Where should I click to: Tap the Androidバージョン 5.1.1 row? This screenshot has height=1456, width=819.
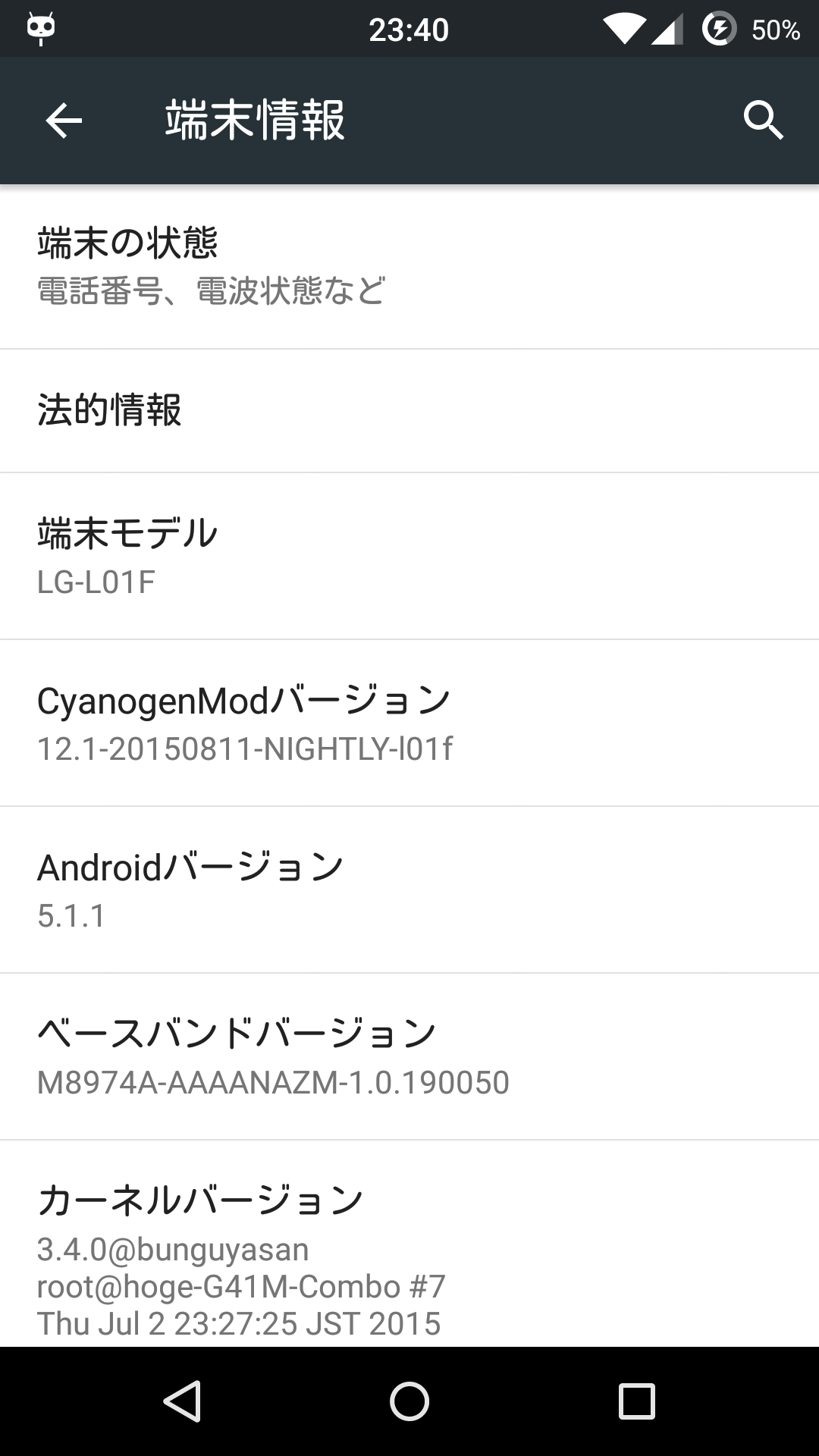click(409, 890)
